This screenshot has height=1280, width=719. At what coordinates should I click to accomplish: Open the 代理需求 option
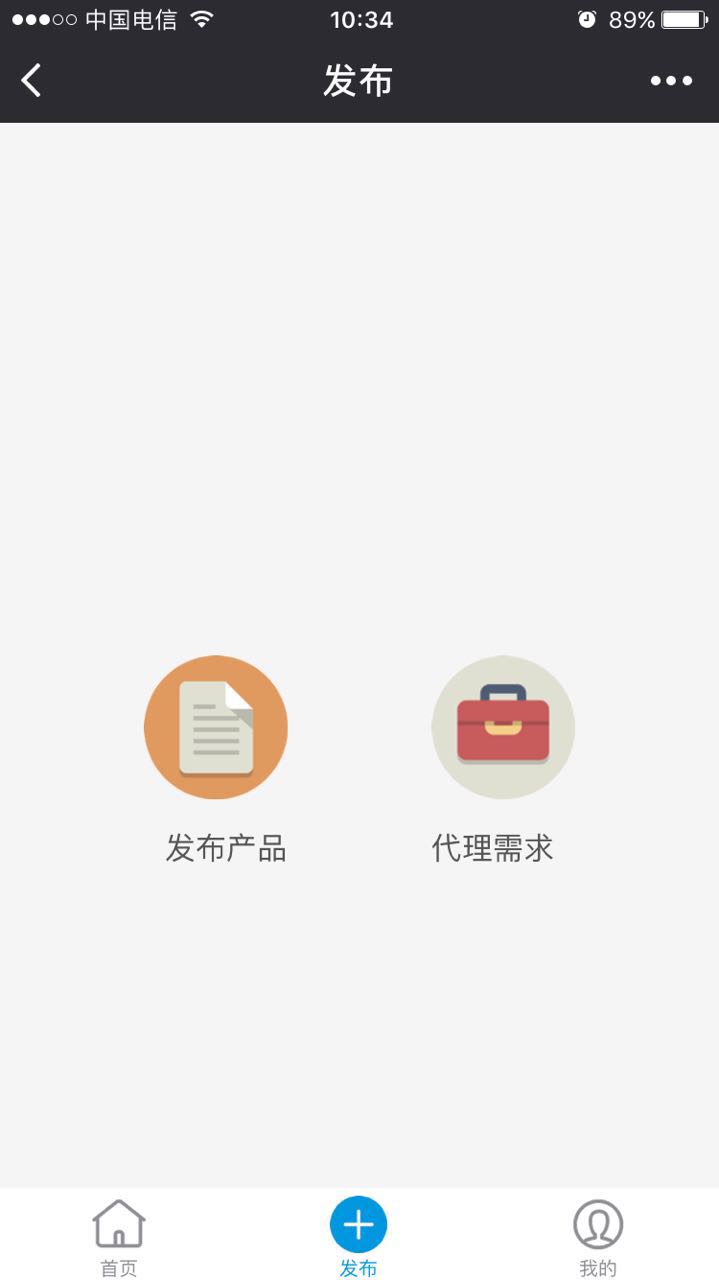click(503, 728)
